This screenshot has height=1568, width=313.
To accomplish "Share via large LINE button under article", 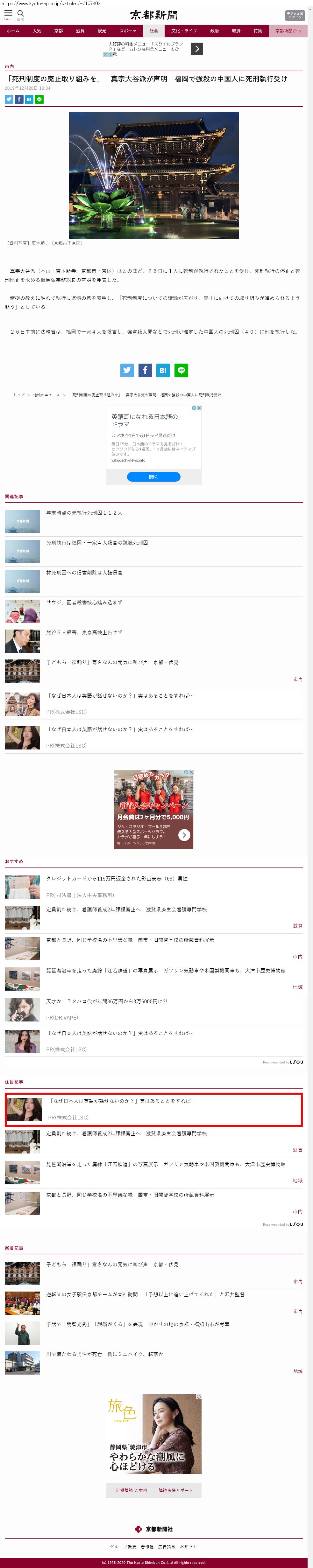I will point(181,369).
